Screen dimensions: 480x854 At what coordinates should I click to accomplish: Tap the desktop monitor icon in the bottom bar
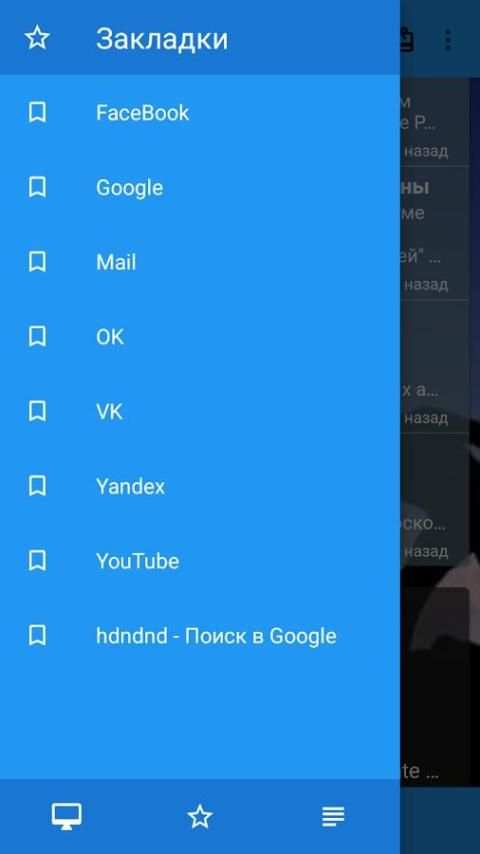(66, 816)
